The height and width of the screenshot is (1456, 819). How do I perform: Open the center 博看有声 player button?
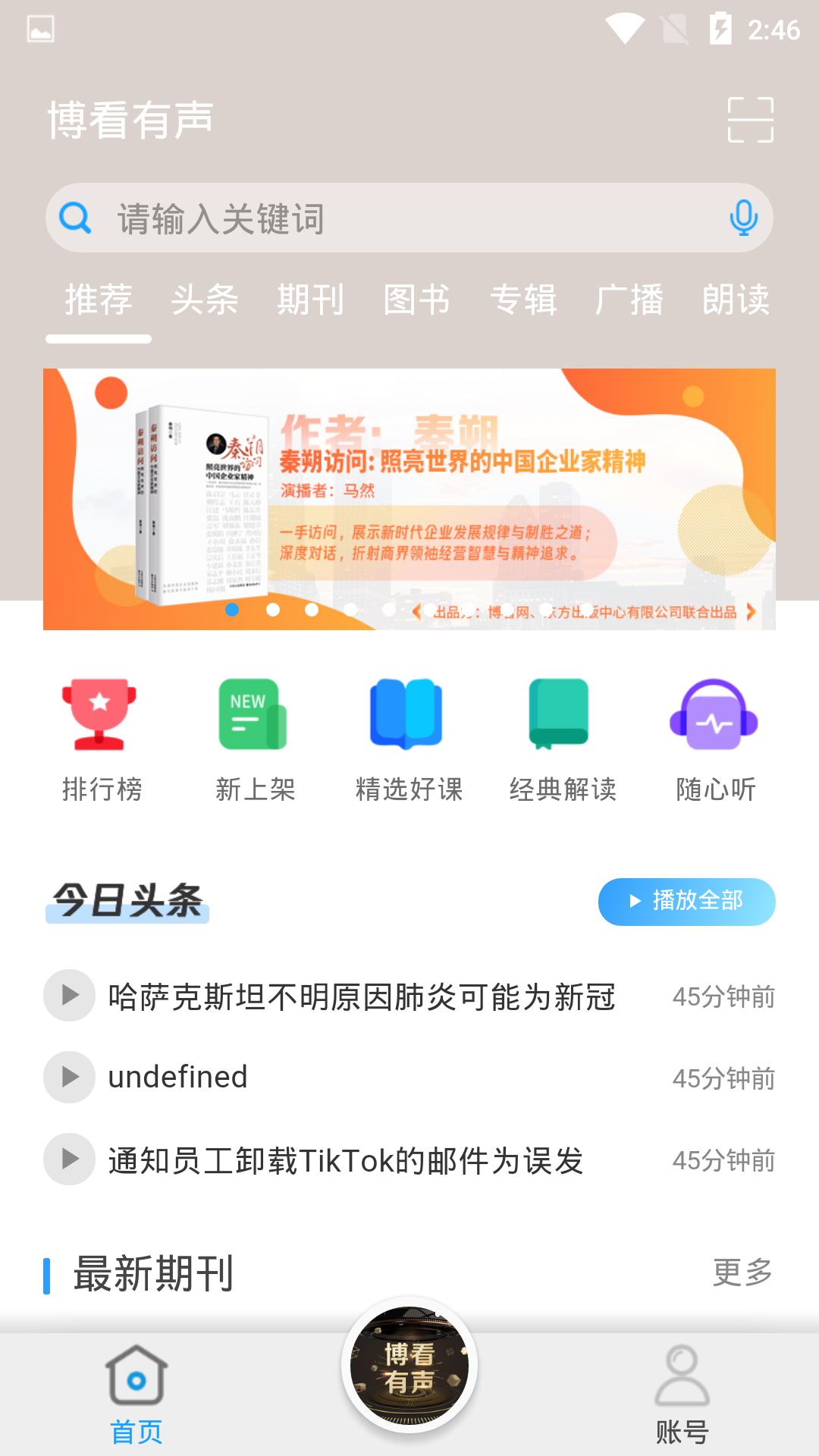[409, 1366]
